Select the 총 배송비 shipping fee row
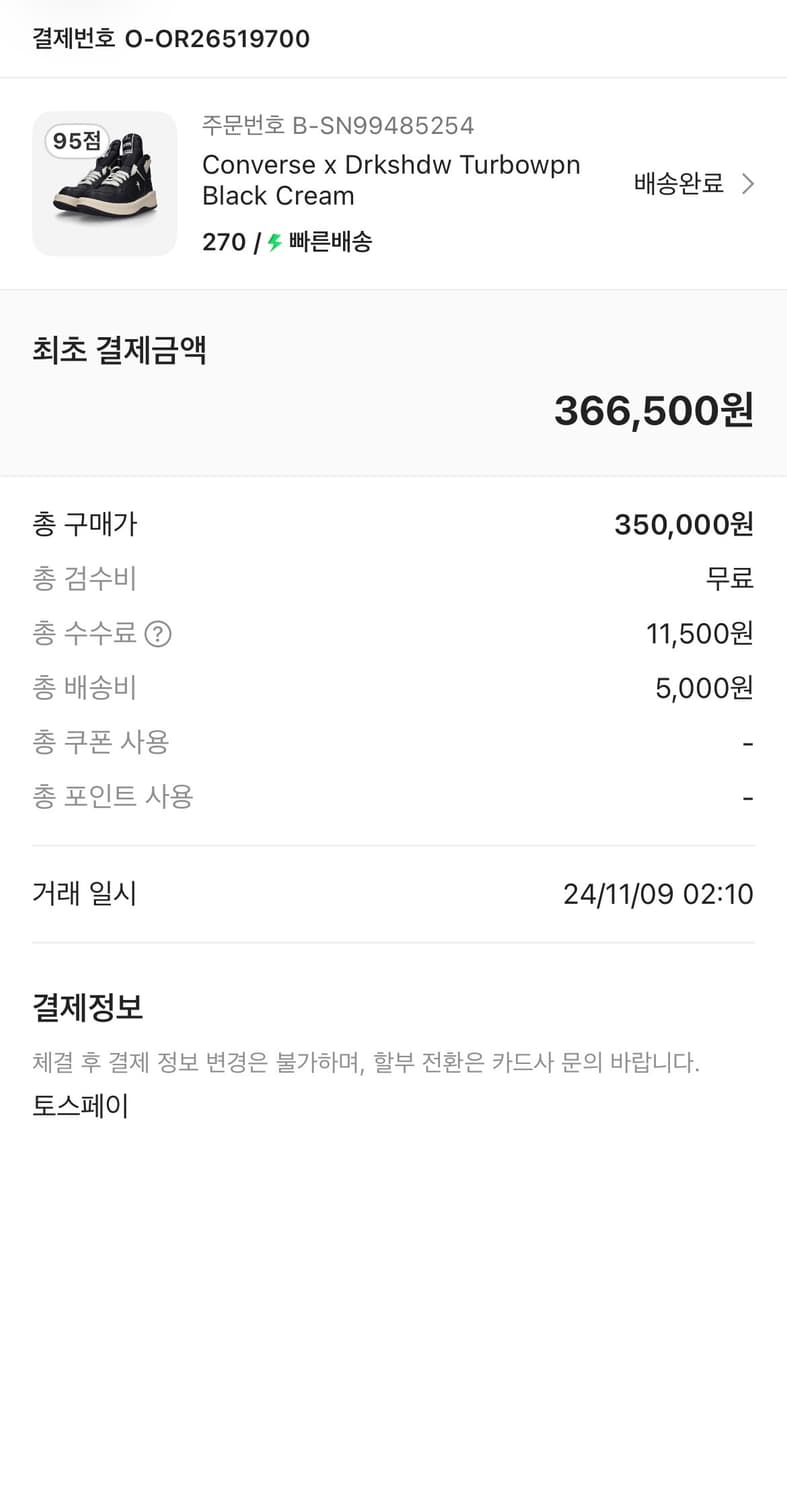787x1500 pixels. pos(85,687)
